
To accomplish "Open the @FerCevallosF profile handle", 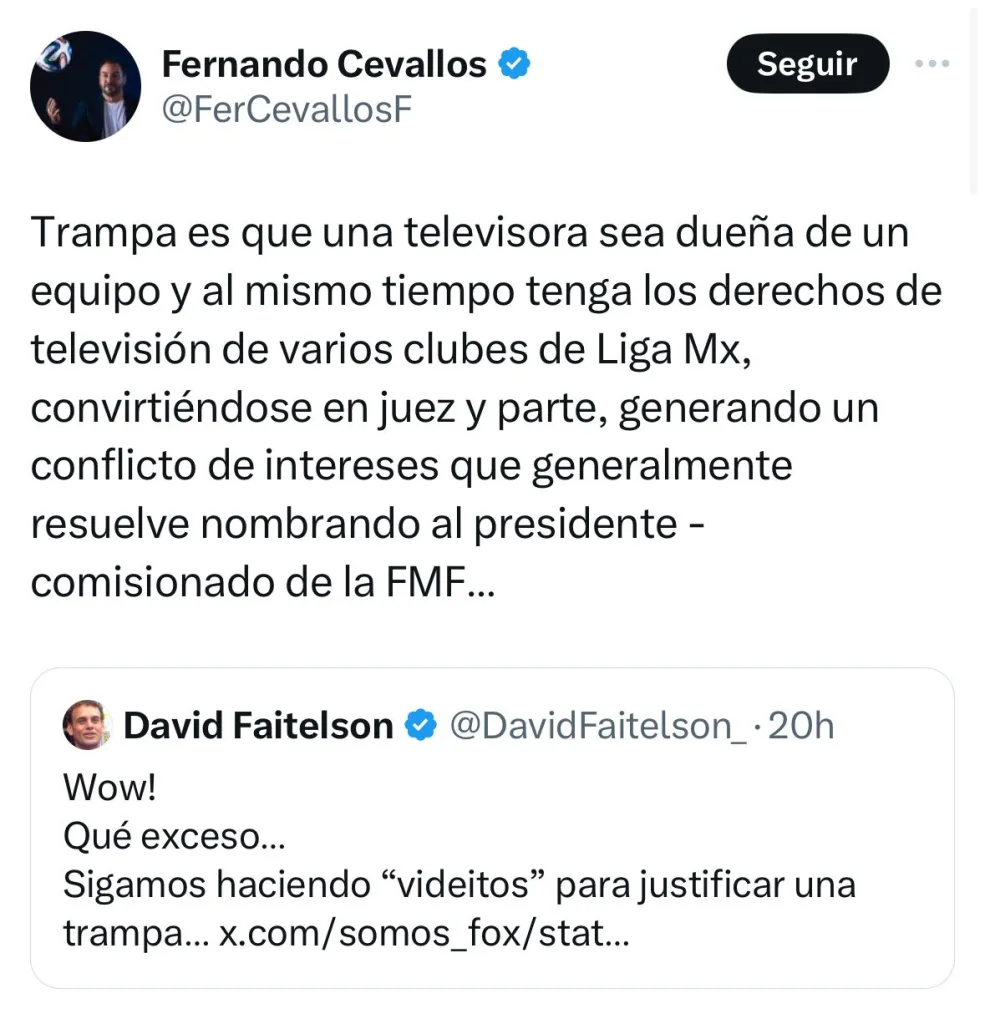I will tap(287, 109).
